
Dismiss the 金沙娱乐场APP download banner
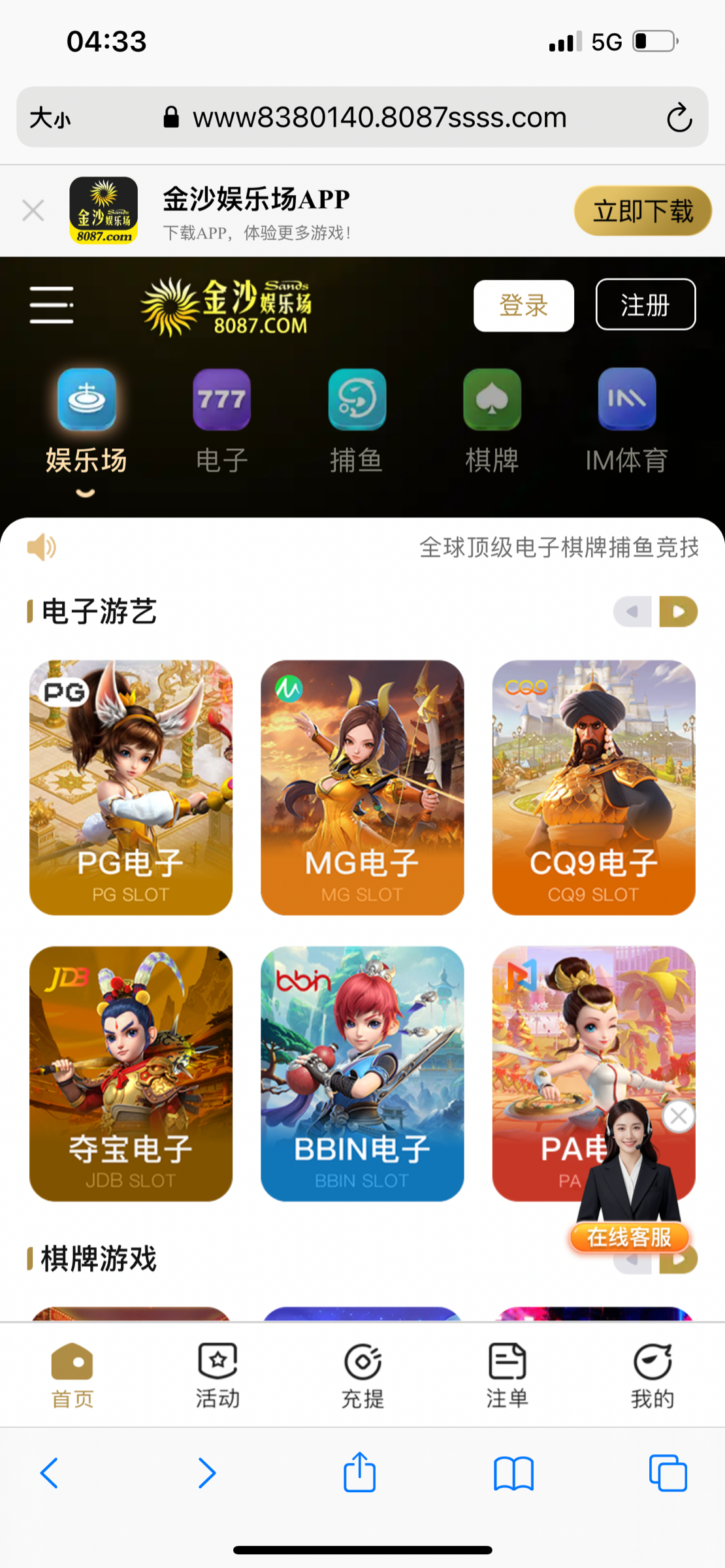click(33, 211)
